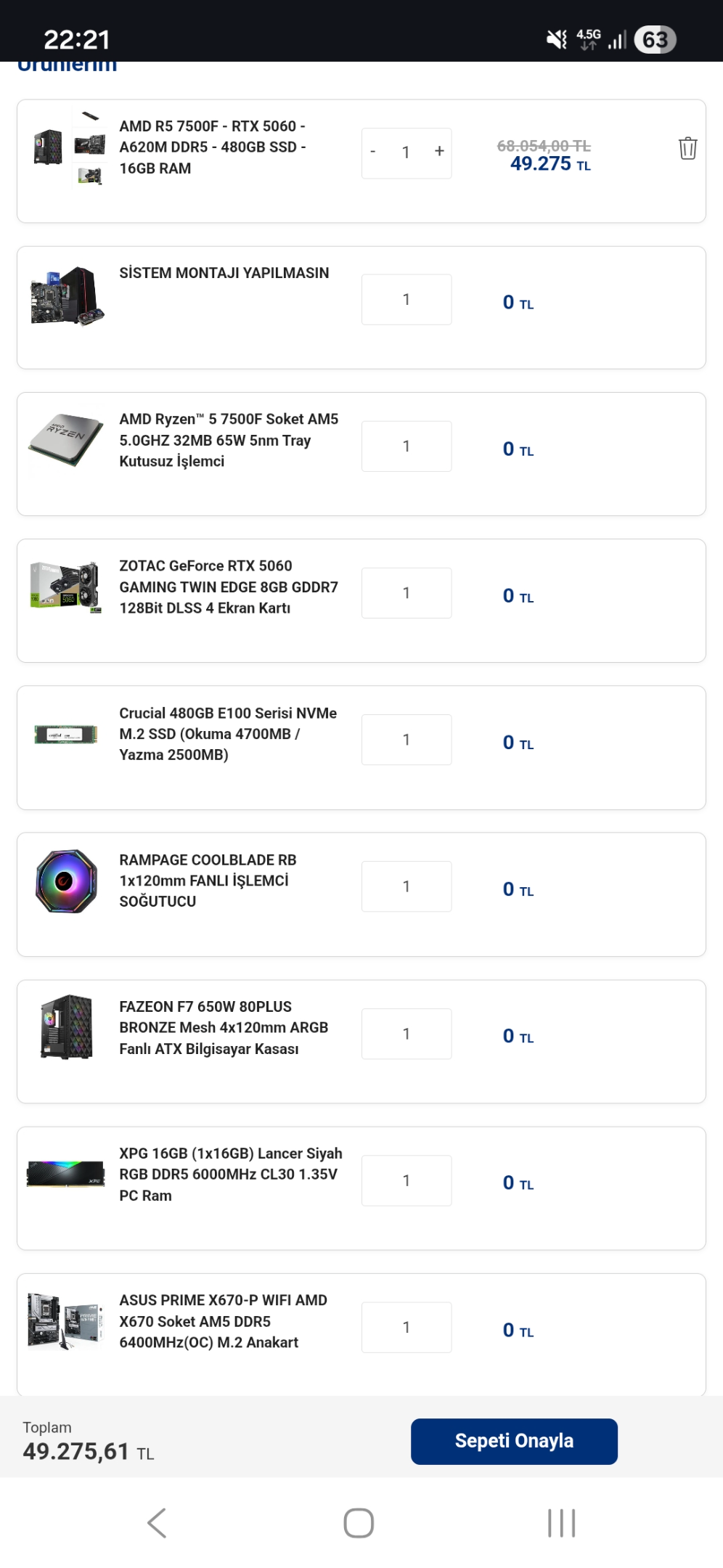
Task: Delete the AMD R5 7500F bundle from cart
Action: tap(687, 148)
